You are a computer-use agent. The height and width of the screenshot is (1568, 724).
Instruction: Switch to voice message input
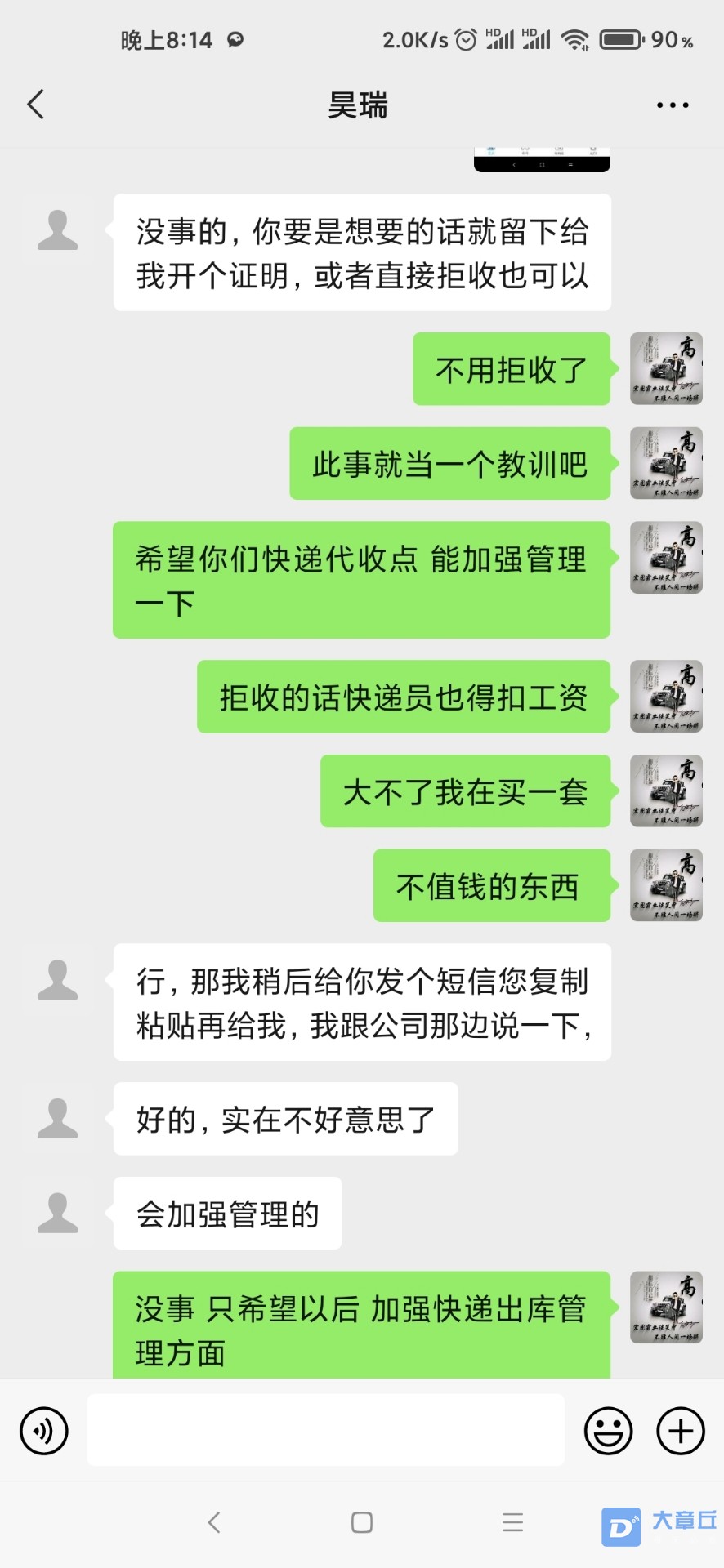44,1431
